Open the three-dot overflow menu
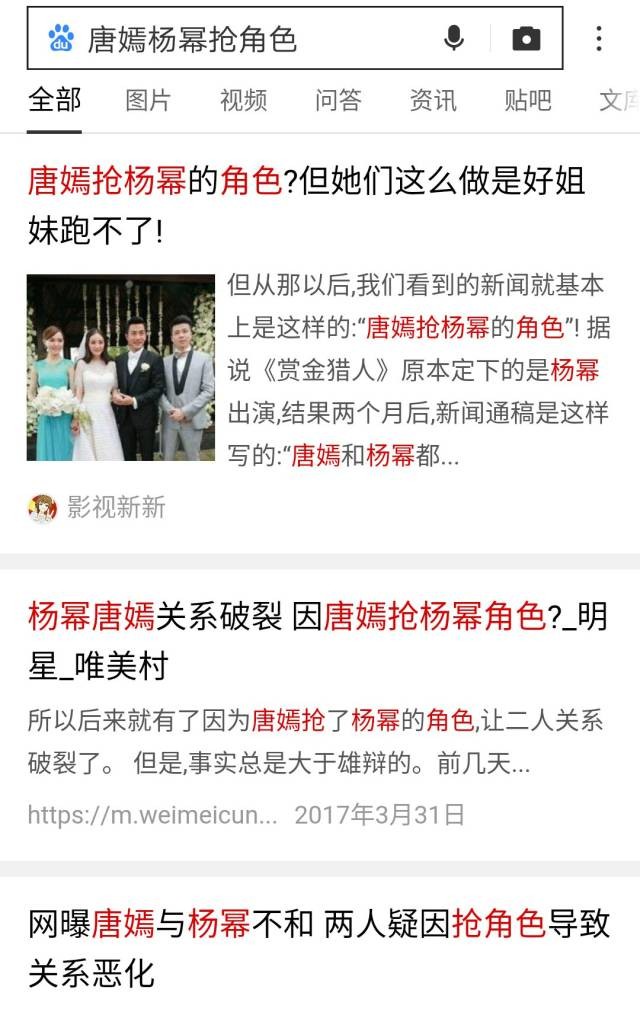This screenshot has width=640, height=1012. [598, 39]
